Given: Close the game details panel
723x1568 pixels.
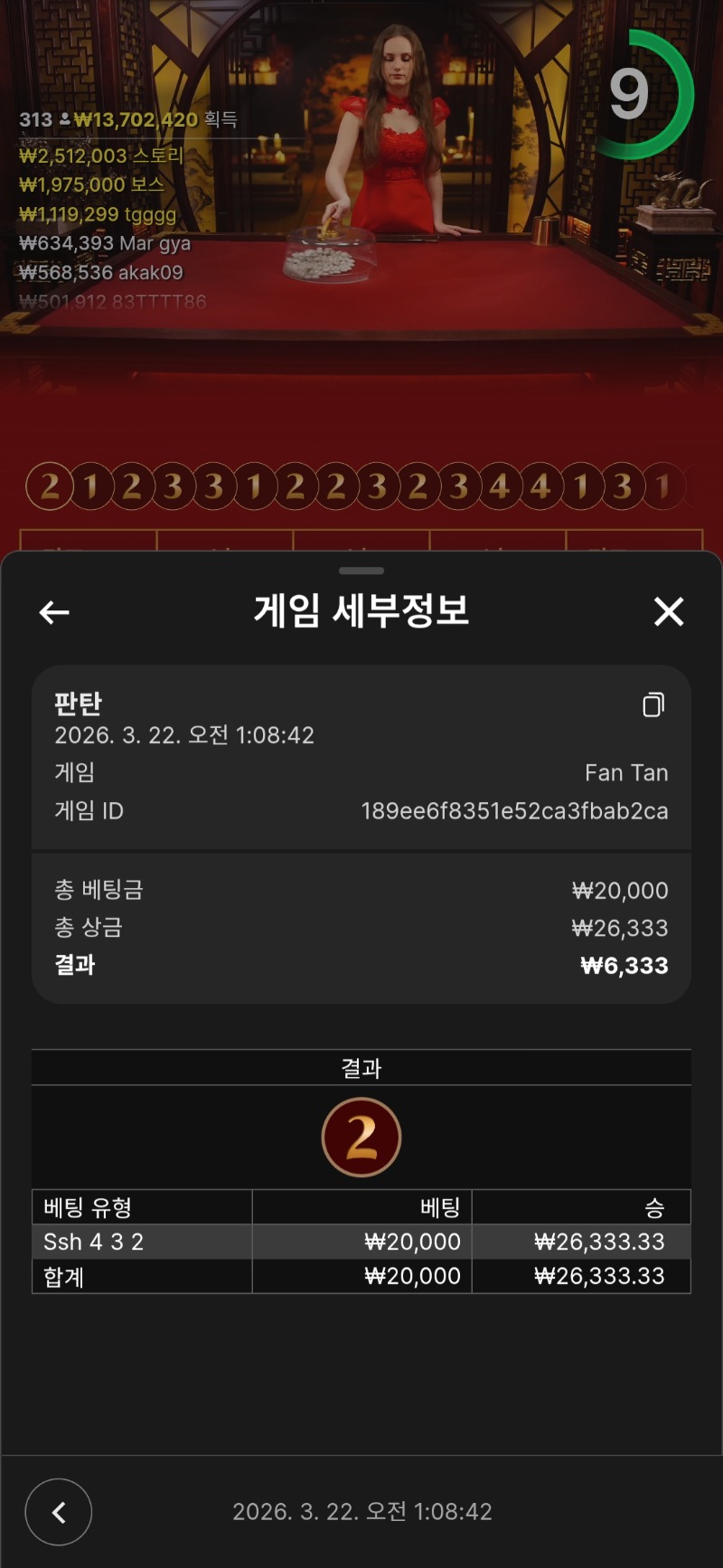Looking at the screenshot, I should point(669,612).
